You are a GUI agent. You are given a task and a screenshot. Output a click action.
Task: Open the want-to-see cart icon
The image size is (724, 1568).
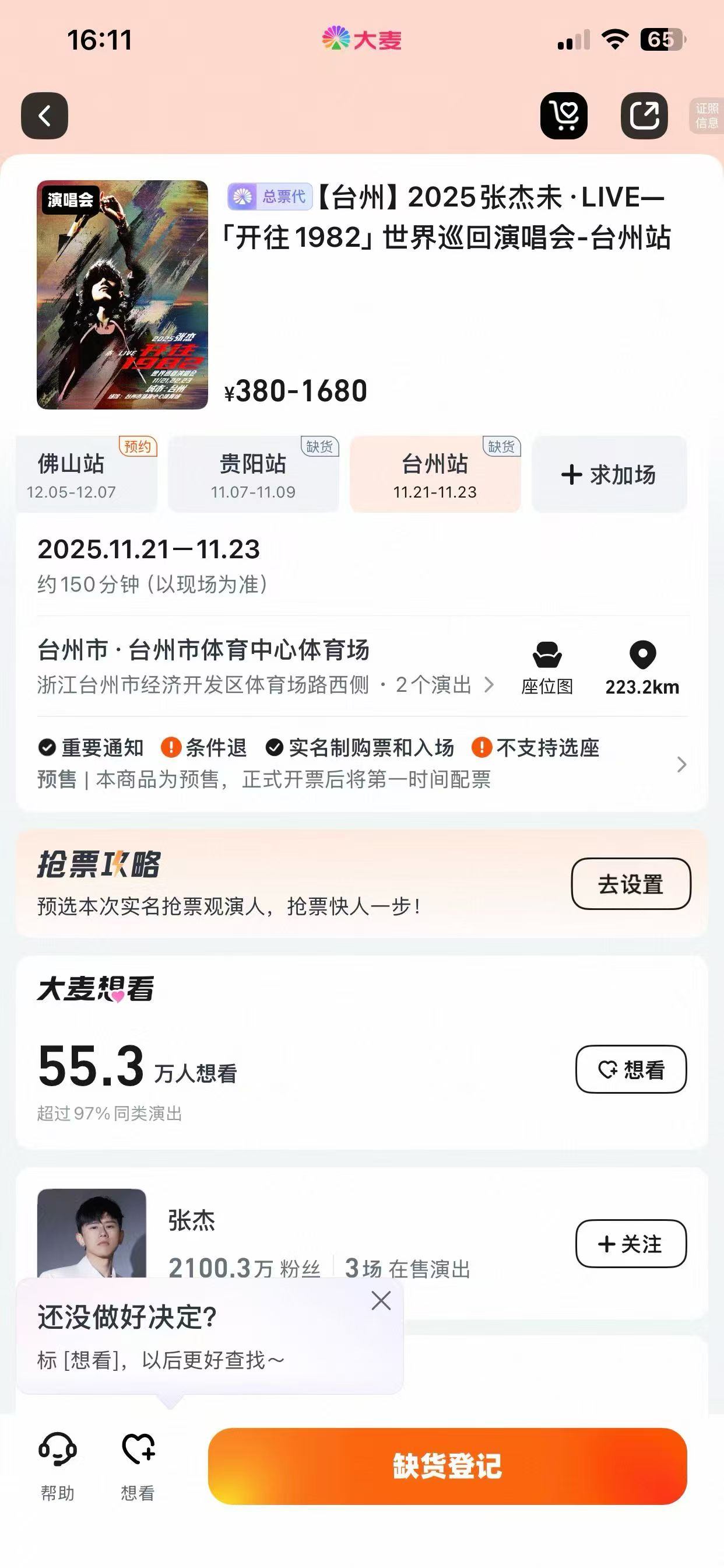563,116
